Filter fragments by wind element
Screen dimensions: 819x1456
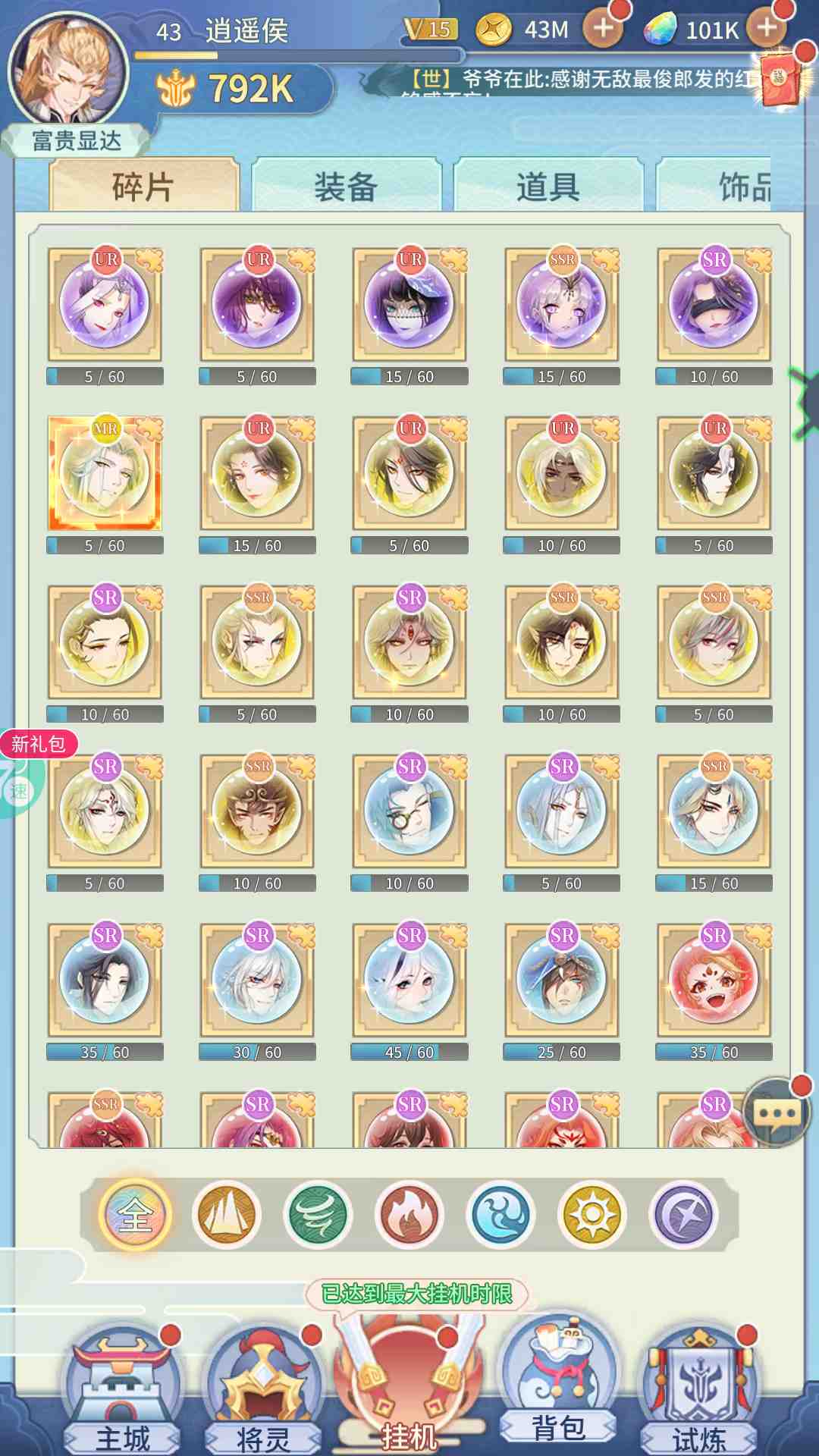coord(318,1215)
